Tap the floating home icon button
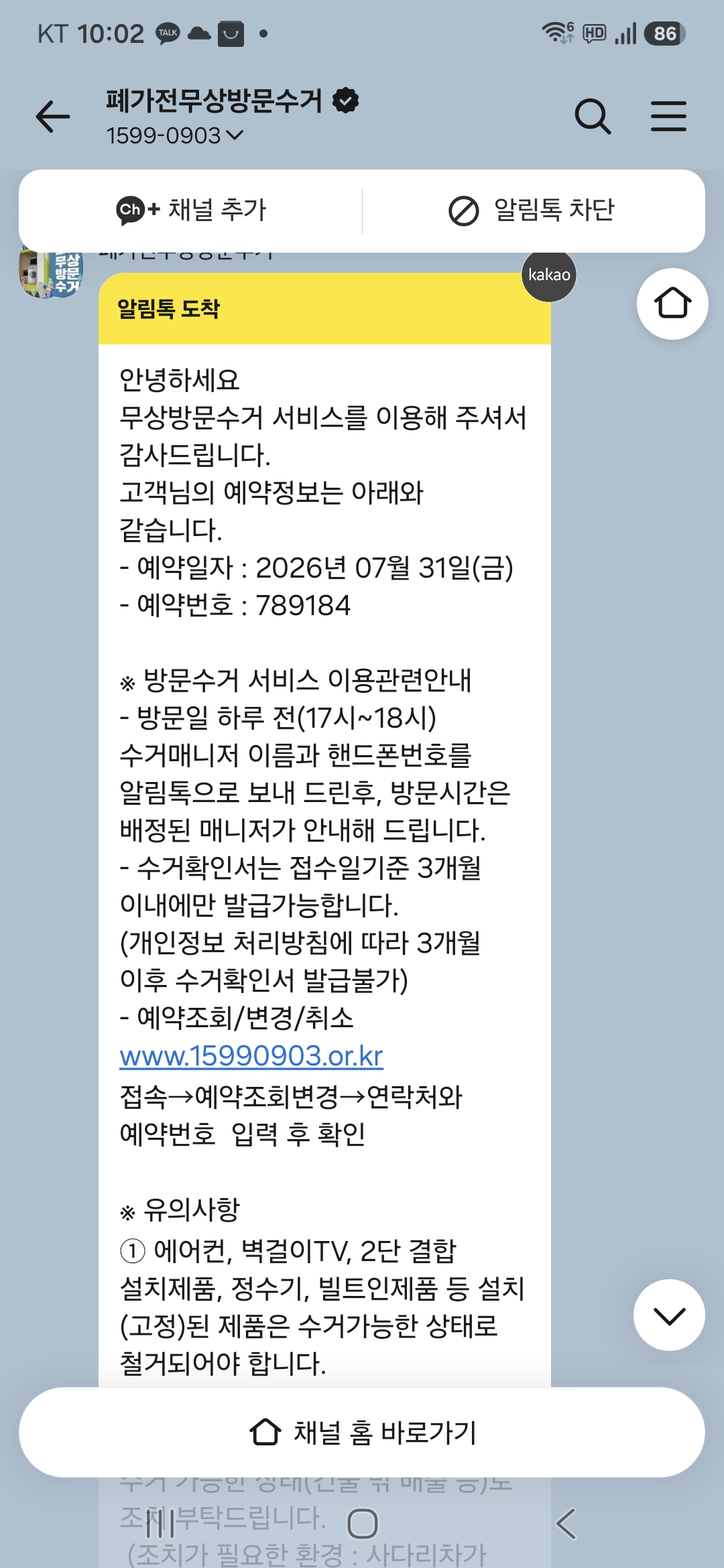The image size is (724, 1568). 672,304
